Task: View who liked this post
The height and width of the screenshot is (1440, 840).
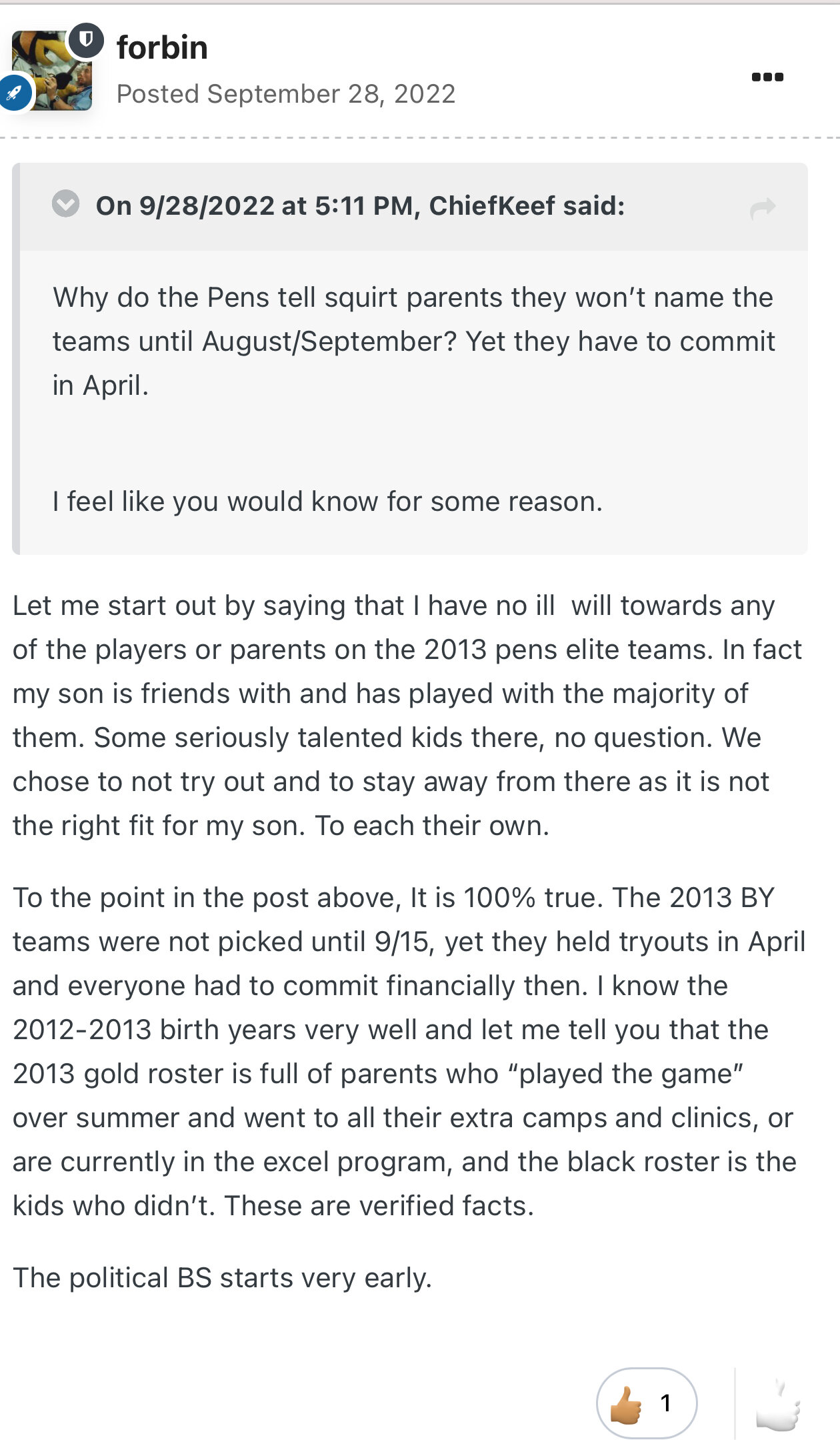Action: (x=647, y=1403)
